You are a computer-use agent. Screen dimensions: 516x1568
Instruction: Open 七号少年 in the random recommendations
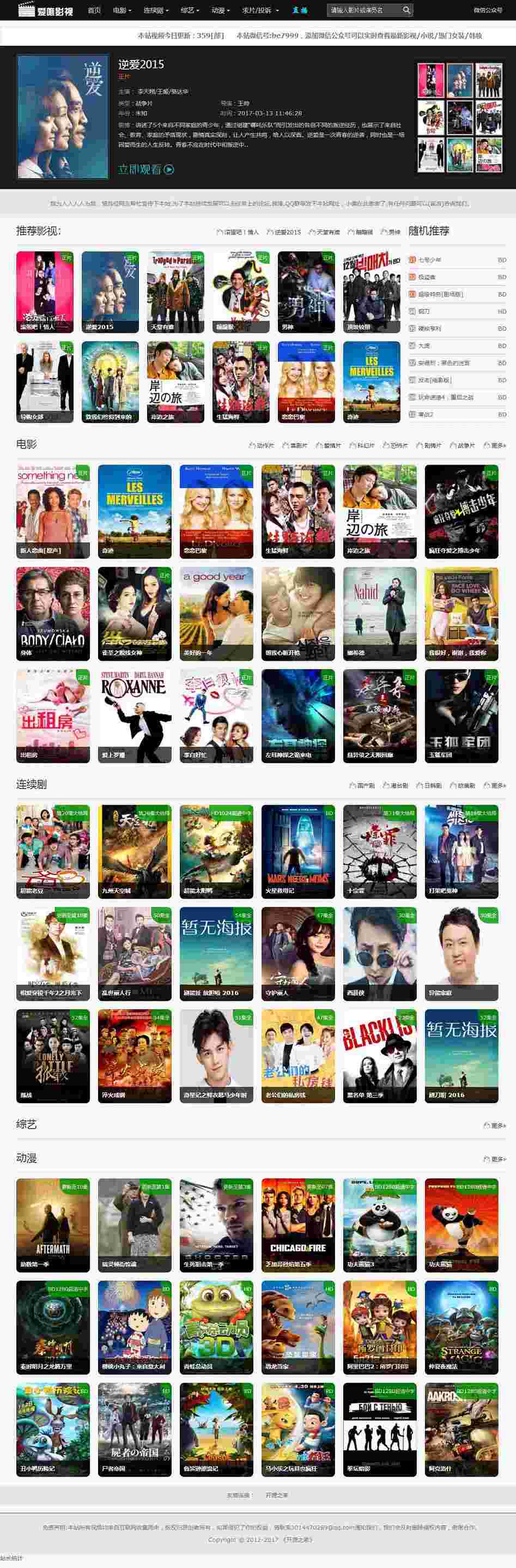430,260
